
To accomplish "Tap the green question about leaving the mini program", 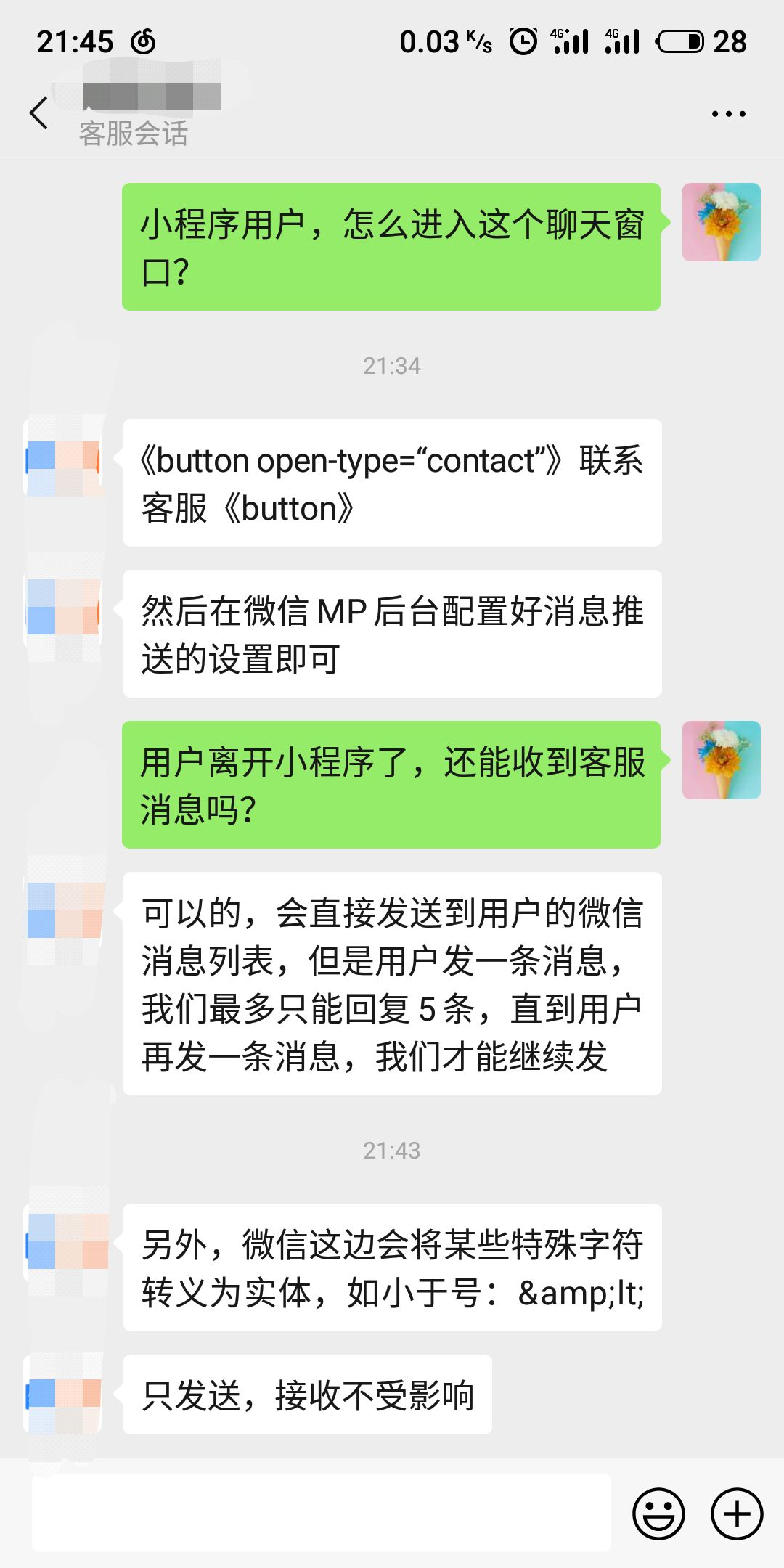I will click(x=392, y=783).
